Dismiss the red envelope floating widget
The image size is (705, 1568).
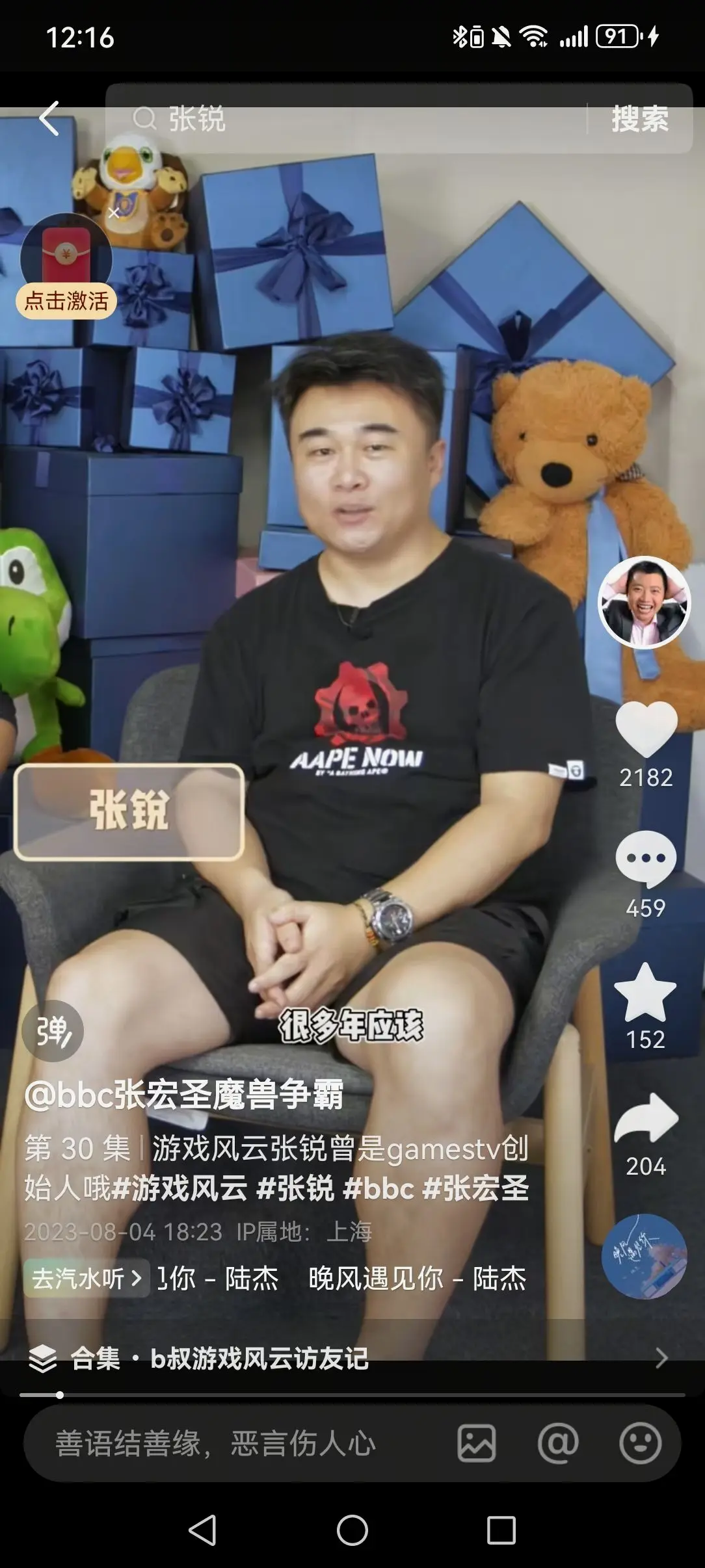pos(114,213)
